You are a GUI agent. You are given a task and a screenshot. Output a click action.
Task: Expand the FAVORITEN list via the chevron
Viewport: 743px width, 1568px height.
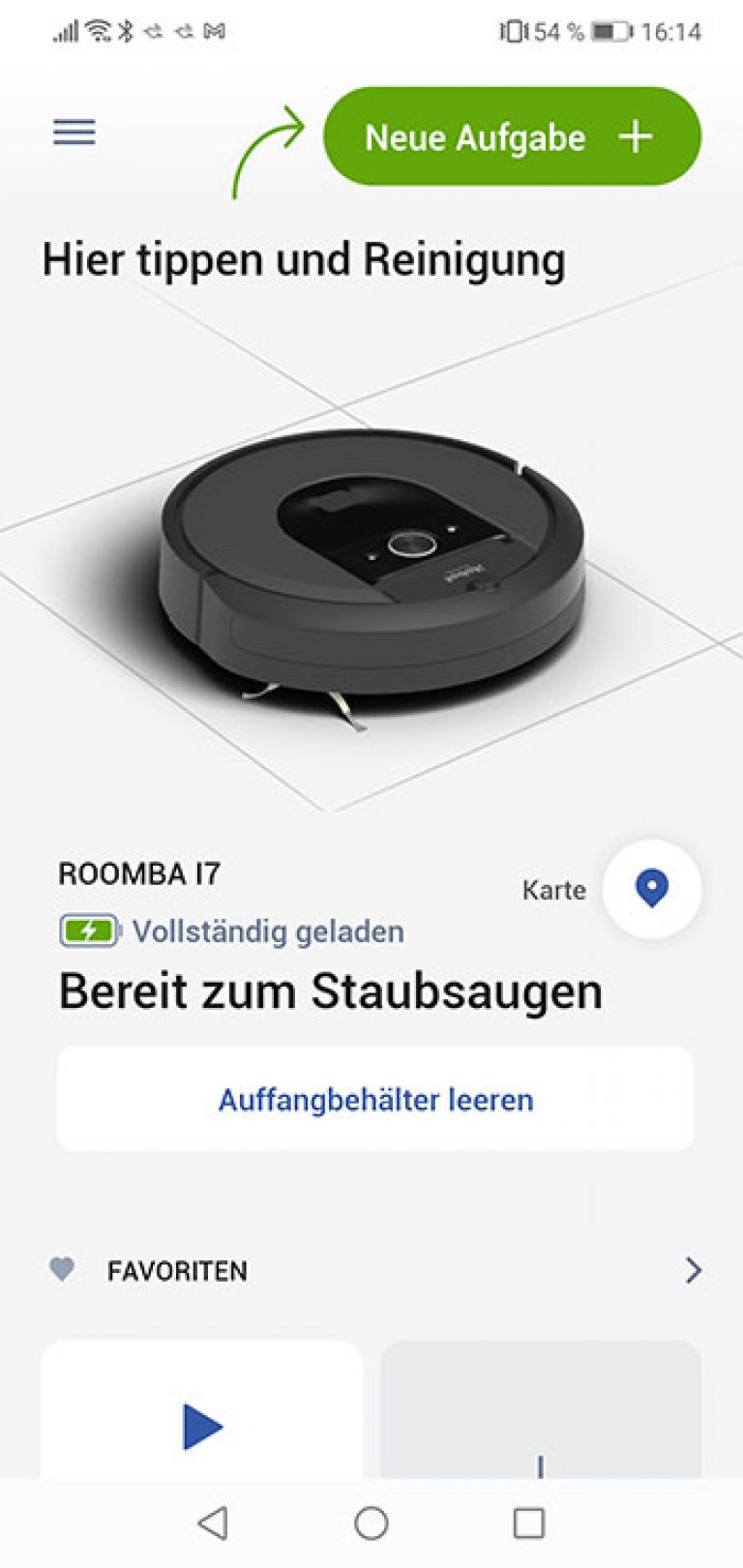pyautogui.click(x=692, y=1270)
